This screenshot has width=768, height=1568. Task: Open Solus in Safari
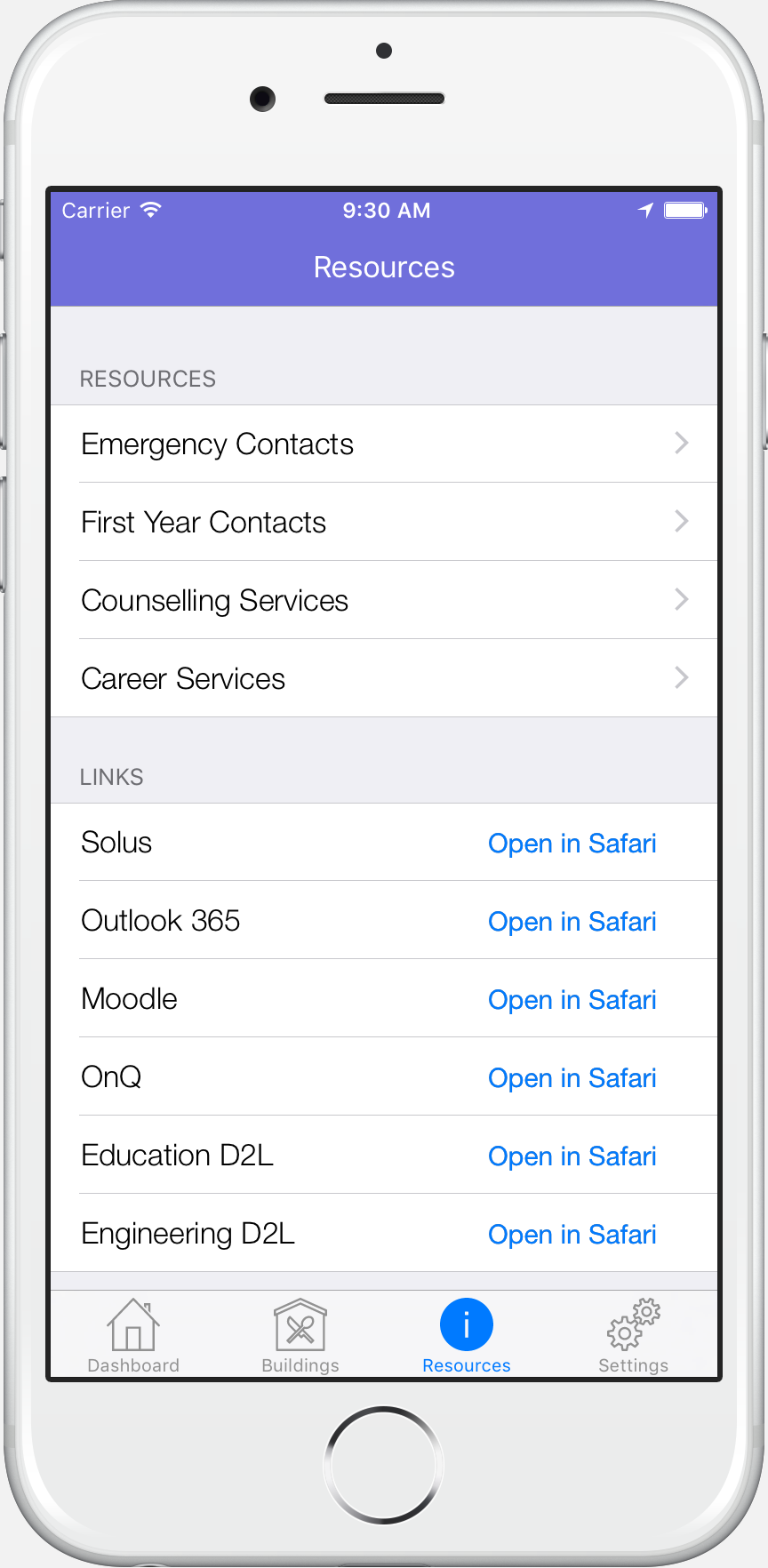click(572, 843)
